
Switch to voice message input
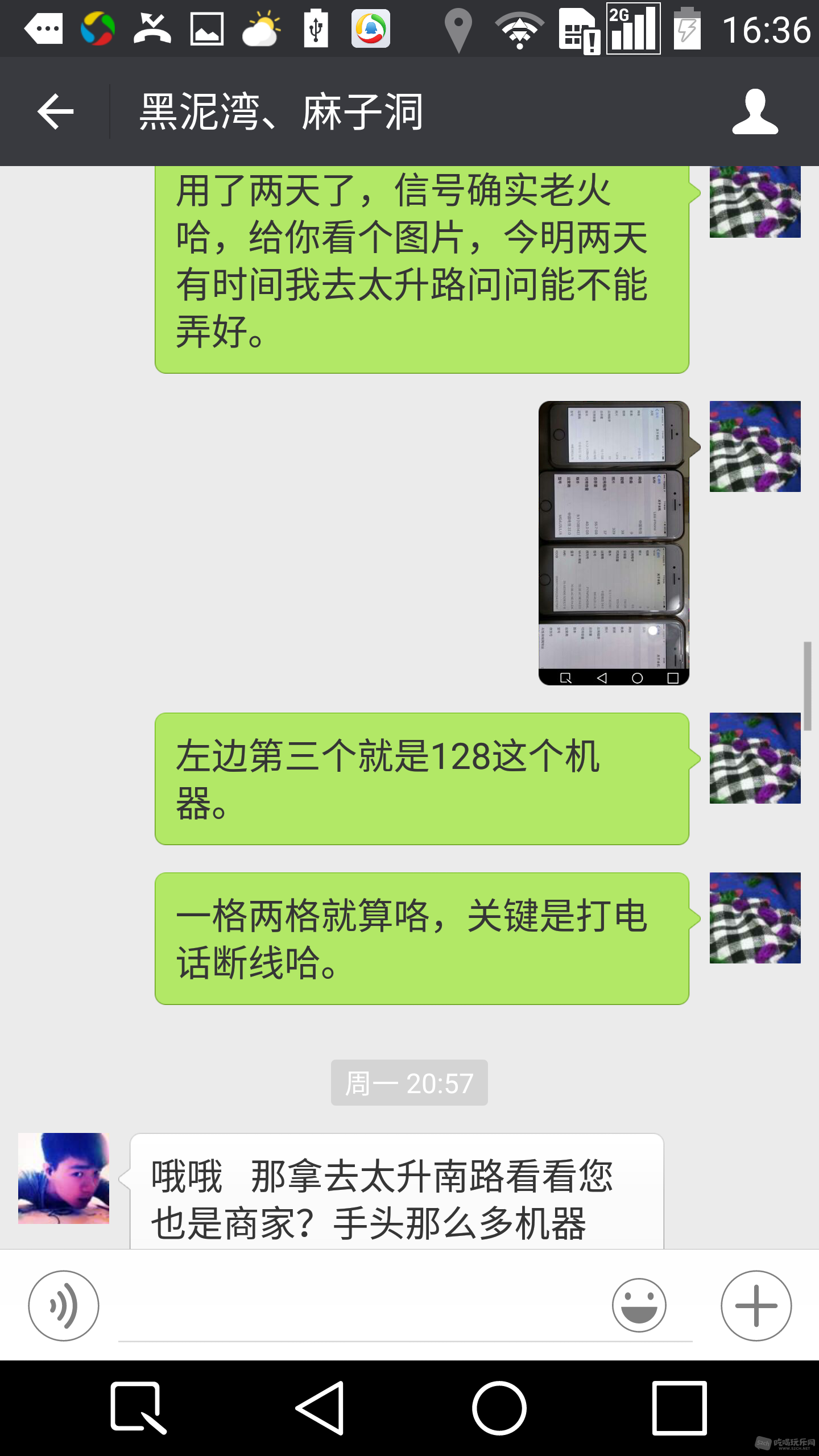pyautogui.click(x=64, y=1305)
